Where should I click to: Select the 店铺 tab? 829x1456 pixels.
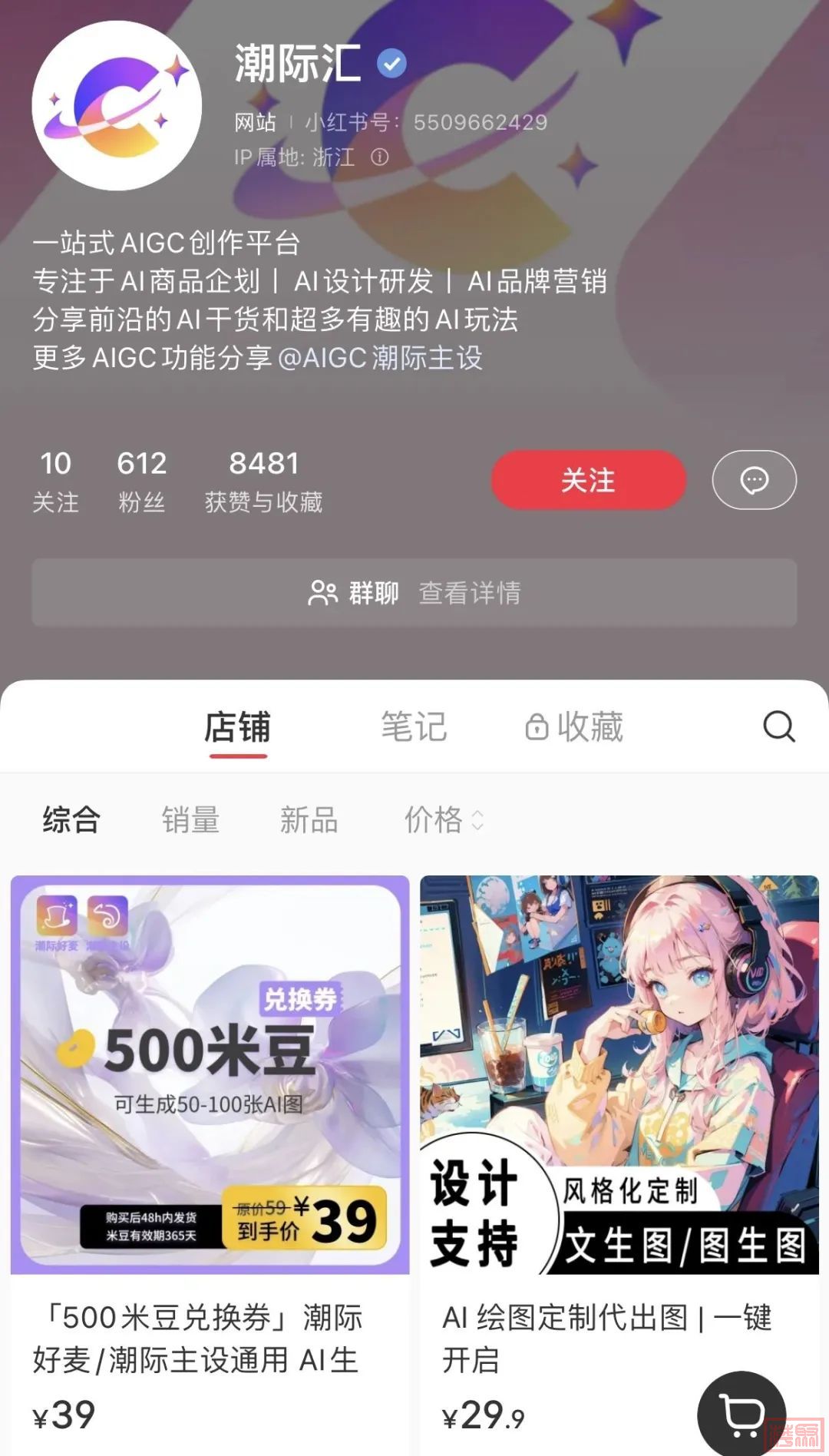tap(238, 726)
